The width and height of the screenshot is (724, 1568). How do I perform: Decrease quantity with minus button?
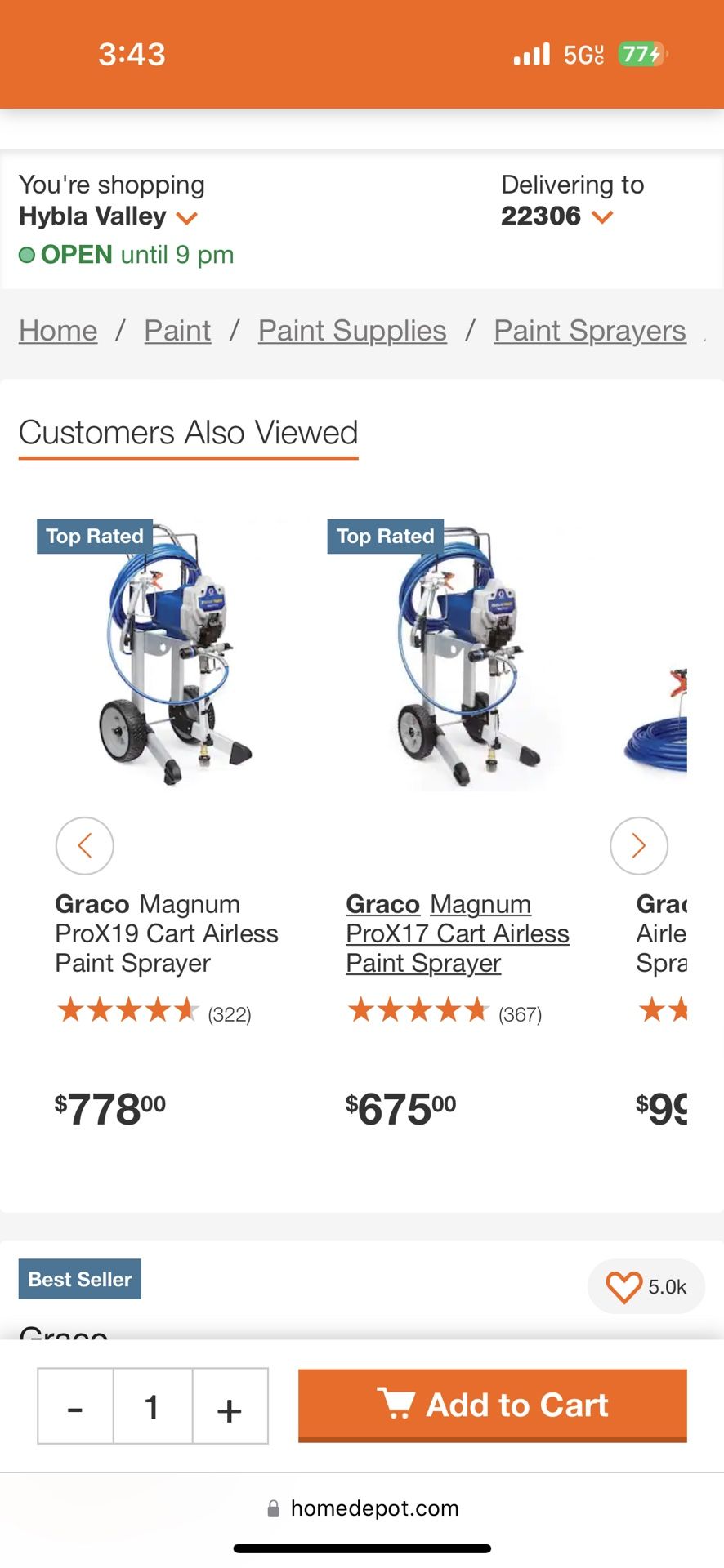coord(75,1406)
